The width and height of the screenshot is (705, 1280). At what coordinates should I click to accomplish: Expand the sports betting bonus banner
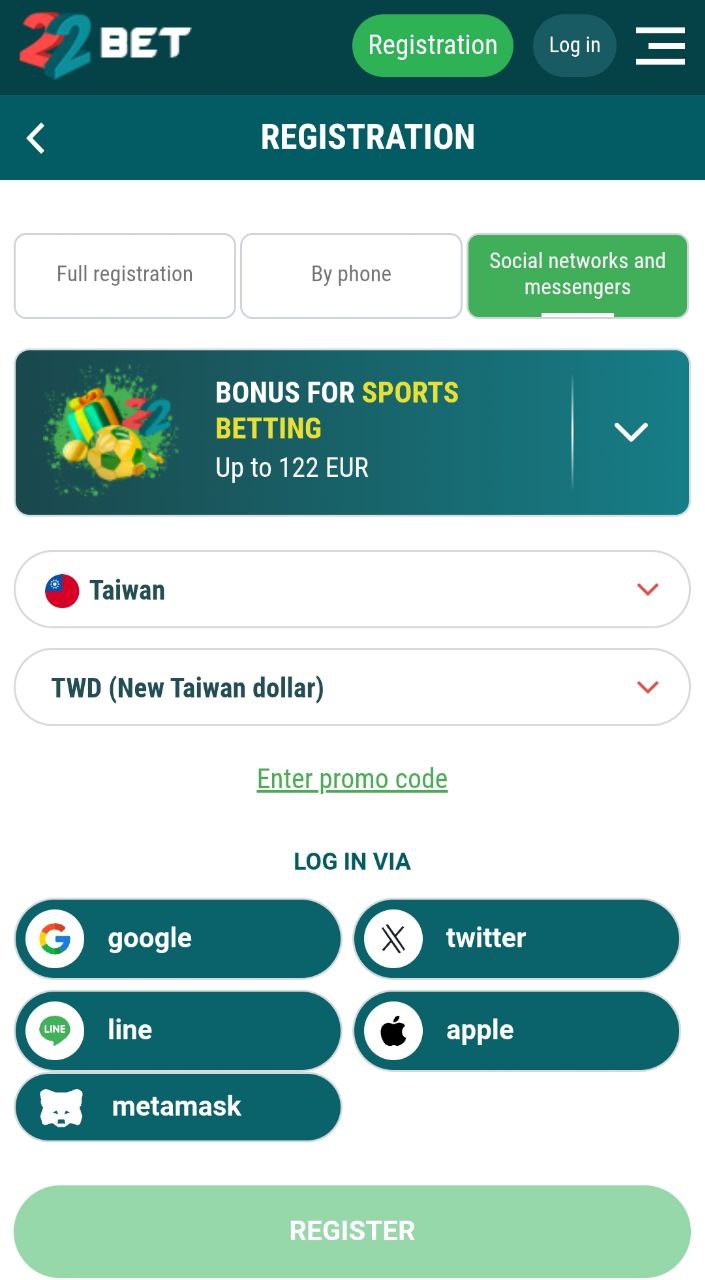(631, 432)
